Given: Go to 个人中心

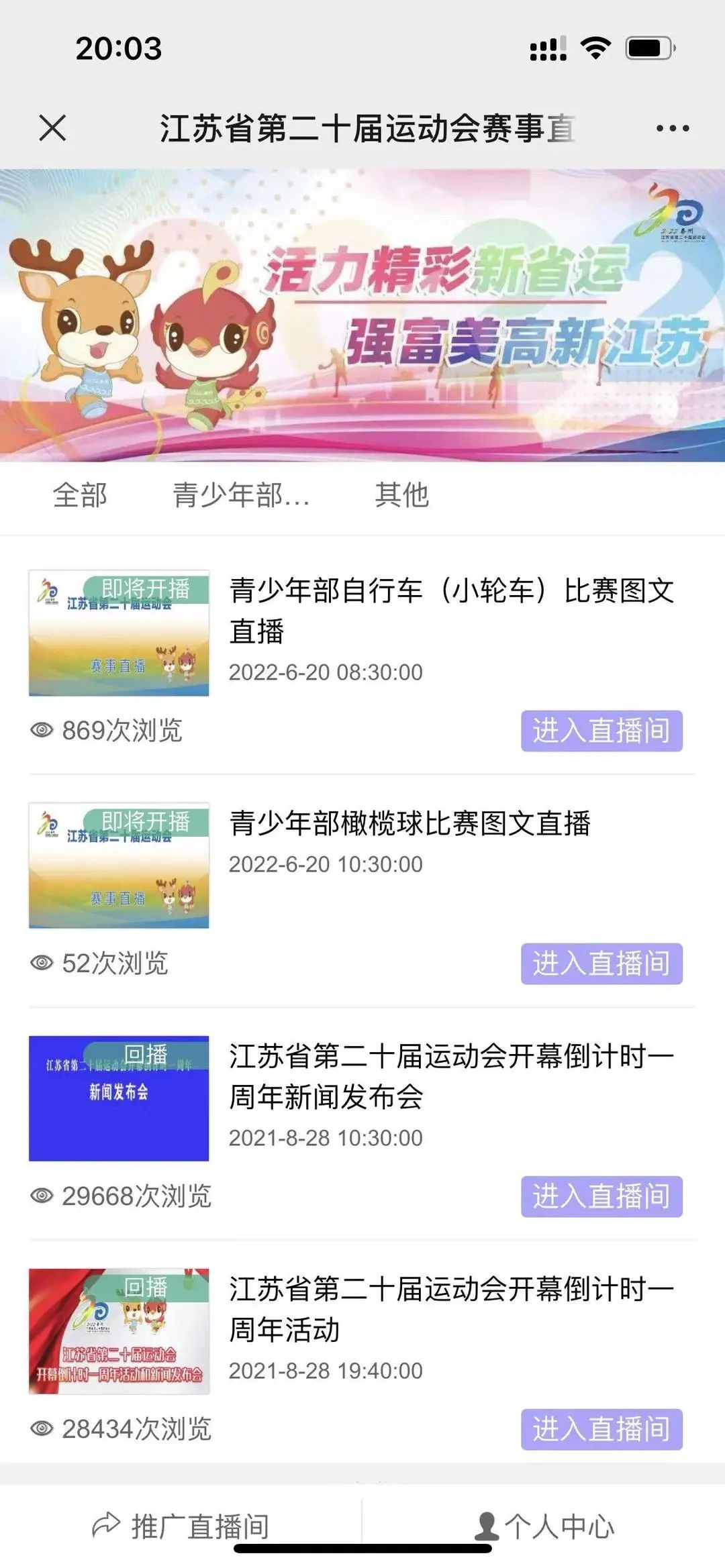Looking at the screenshot, I should coord(544,1526).
